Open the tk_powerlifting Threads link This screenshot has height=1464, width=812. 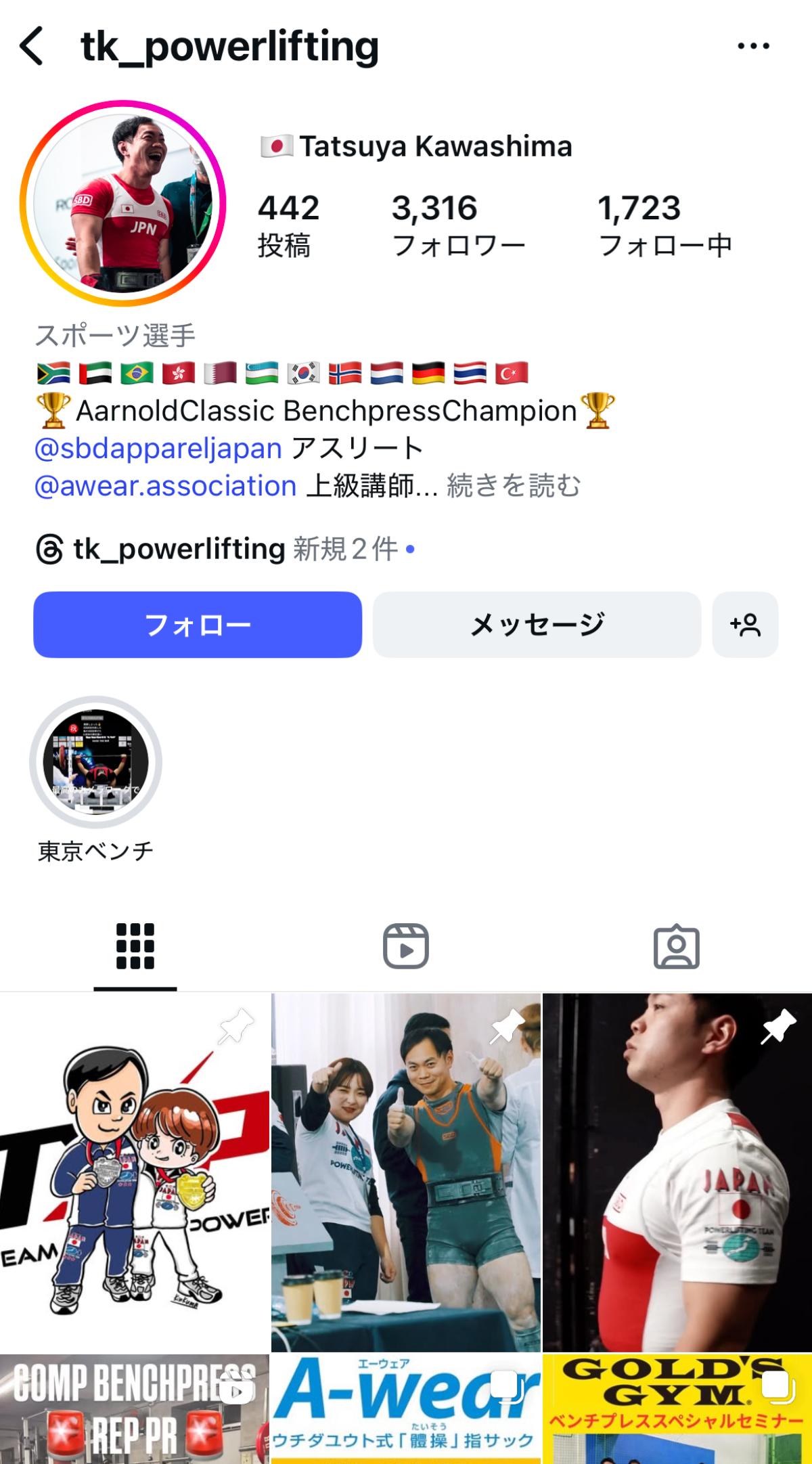179,549
